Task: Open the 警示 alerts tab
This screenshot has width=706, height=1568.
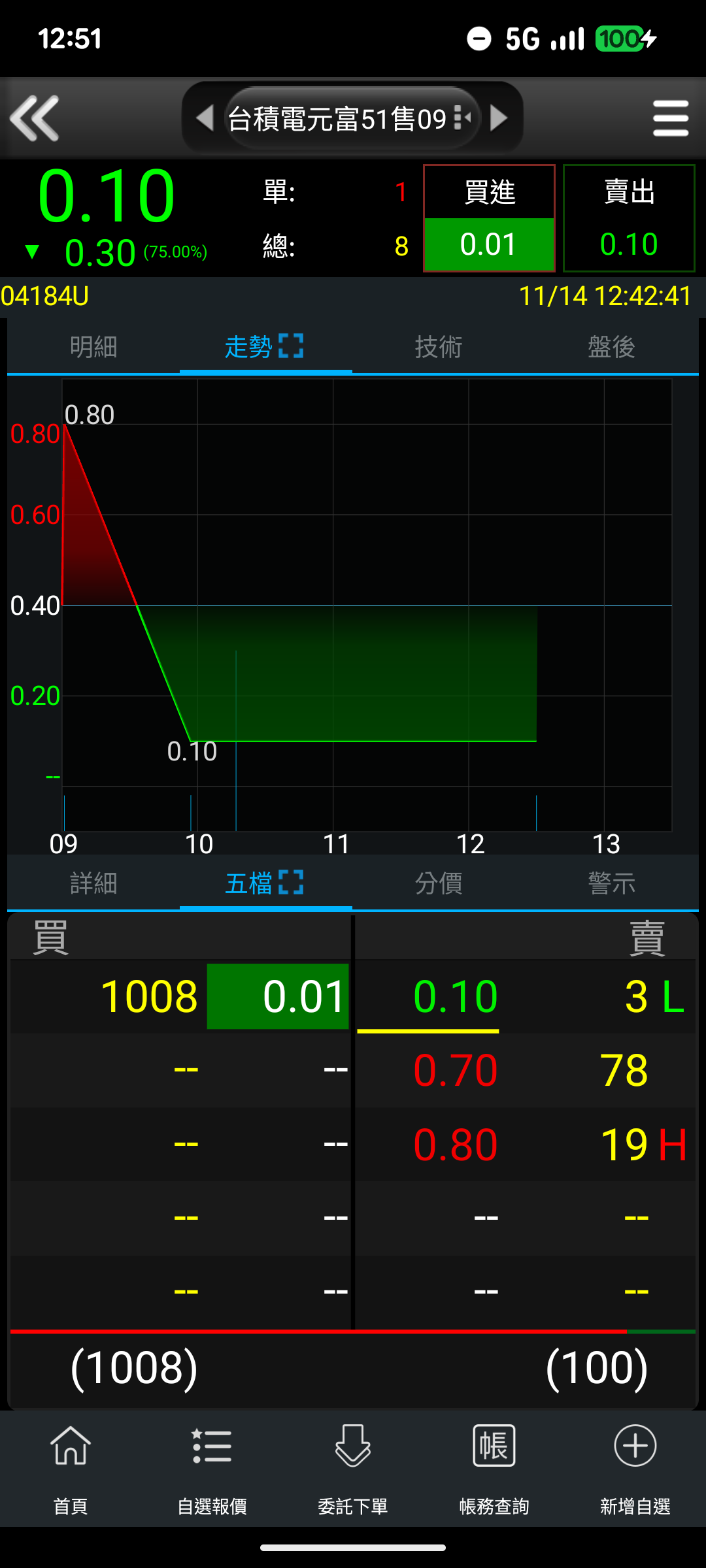Action: 611,883
